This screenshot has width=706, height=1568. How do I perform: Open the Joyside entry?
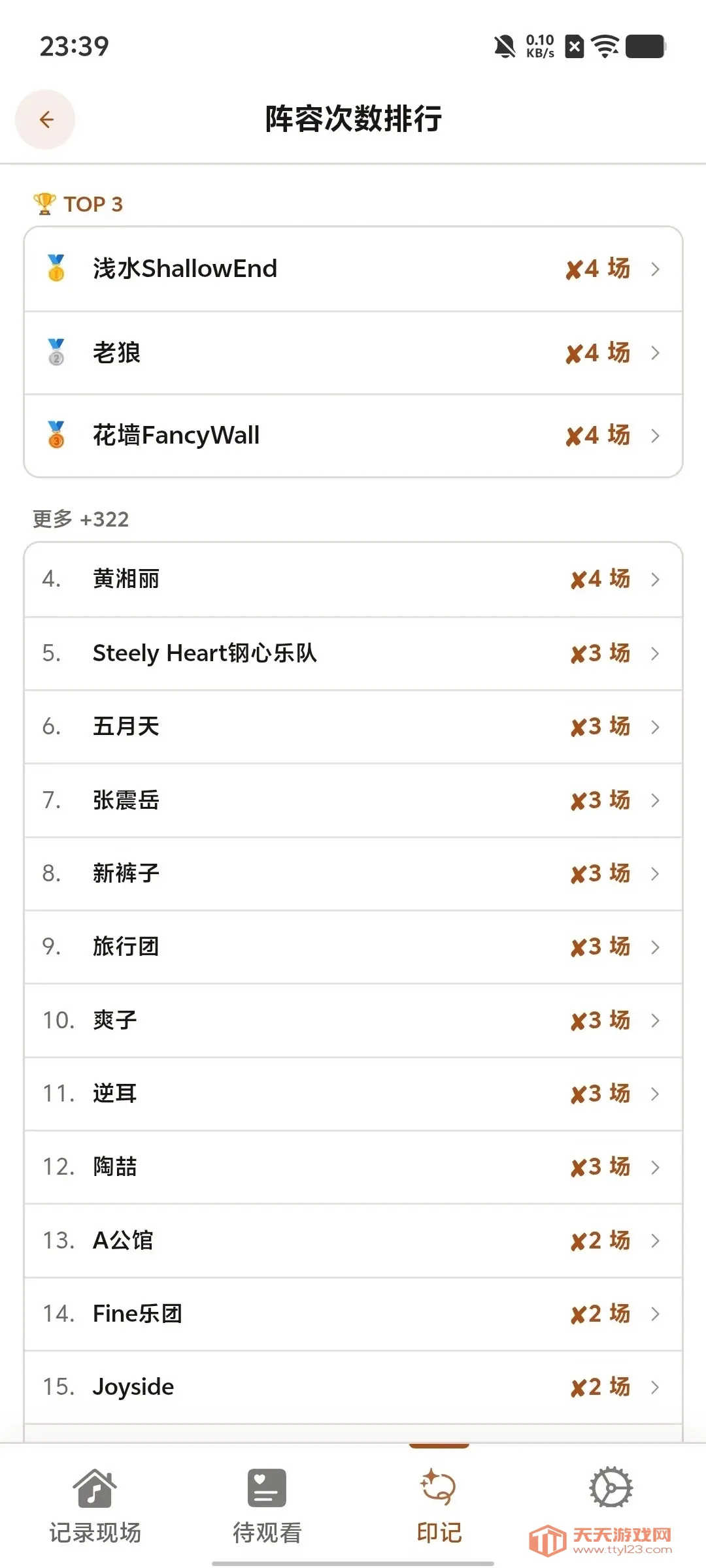tap(353, 1387)
